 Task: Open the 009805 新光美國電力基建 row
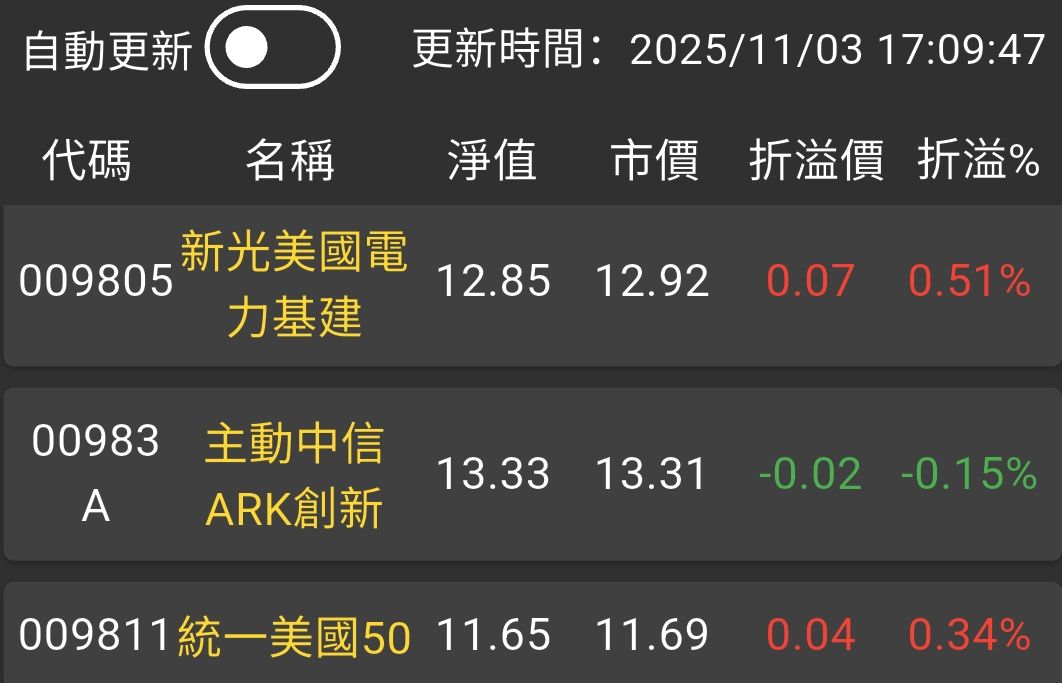pos(530,283)
